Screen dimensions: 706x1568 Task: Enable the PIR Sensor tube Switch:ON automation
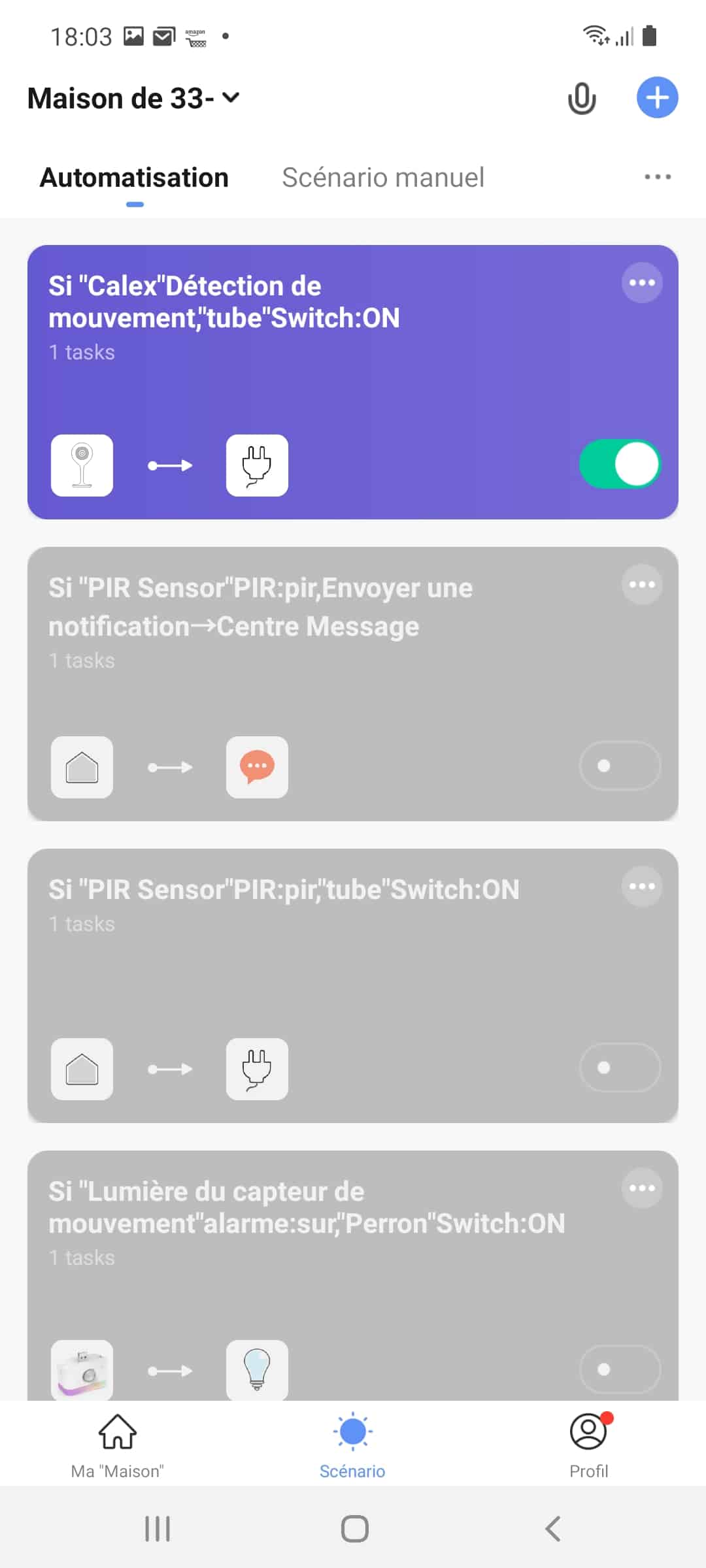pyautogui.click(x=620, y=1068)
